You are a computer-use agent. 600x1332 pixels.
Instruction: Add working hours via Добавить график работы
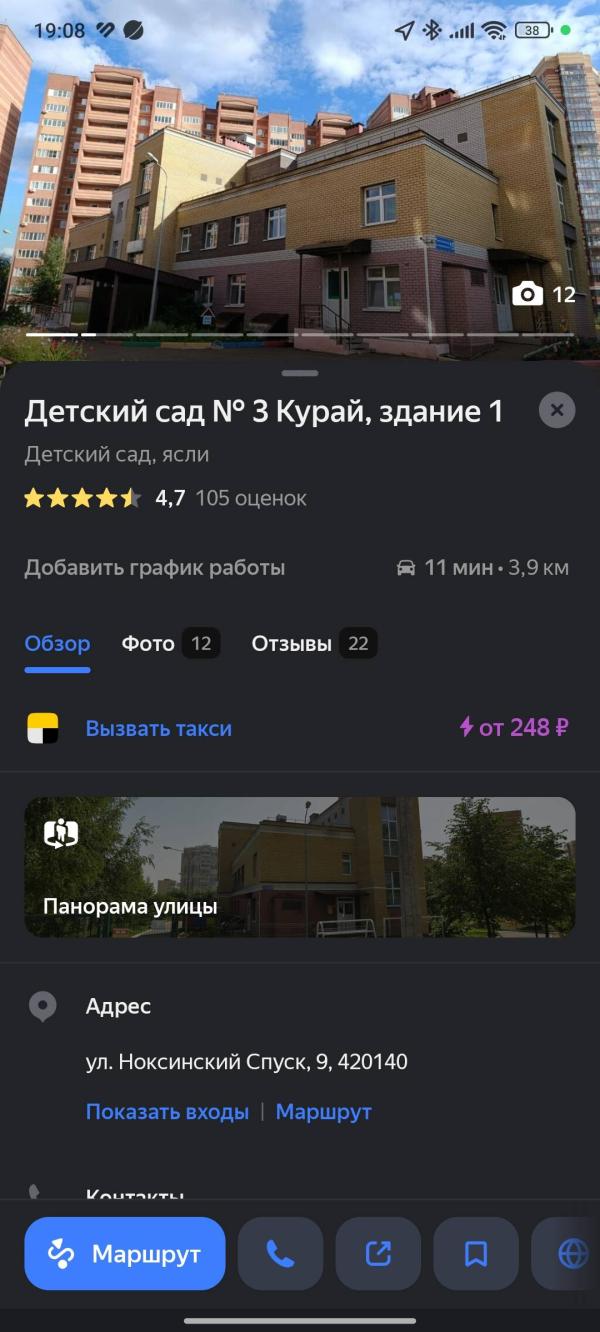pos(155,568)
